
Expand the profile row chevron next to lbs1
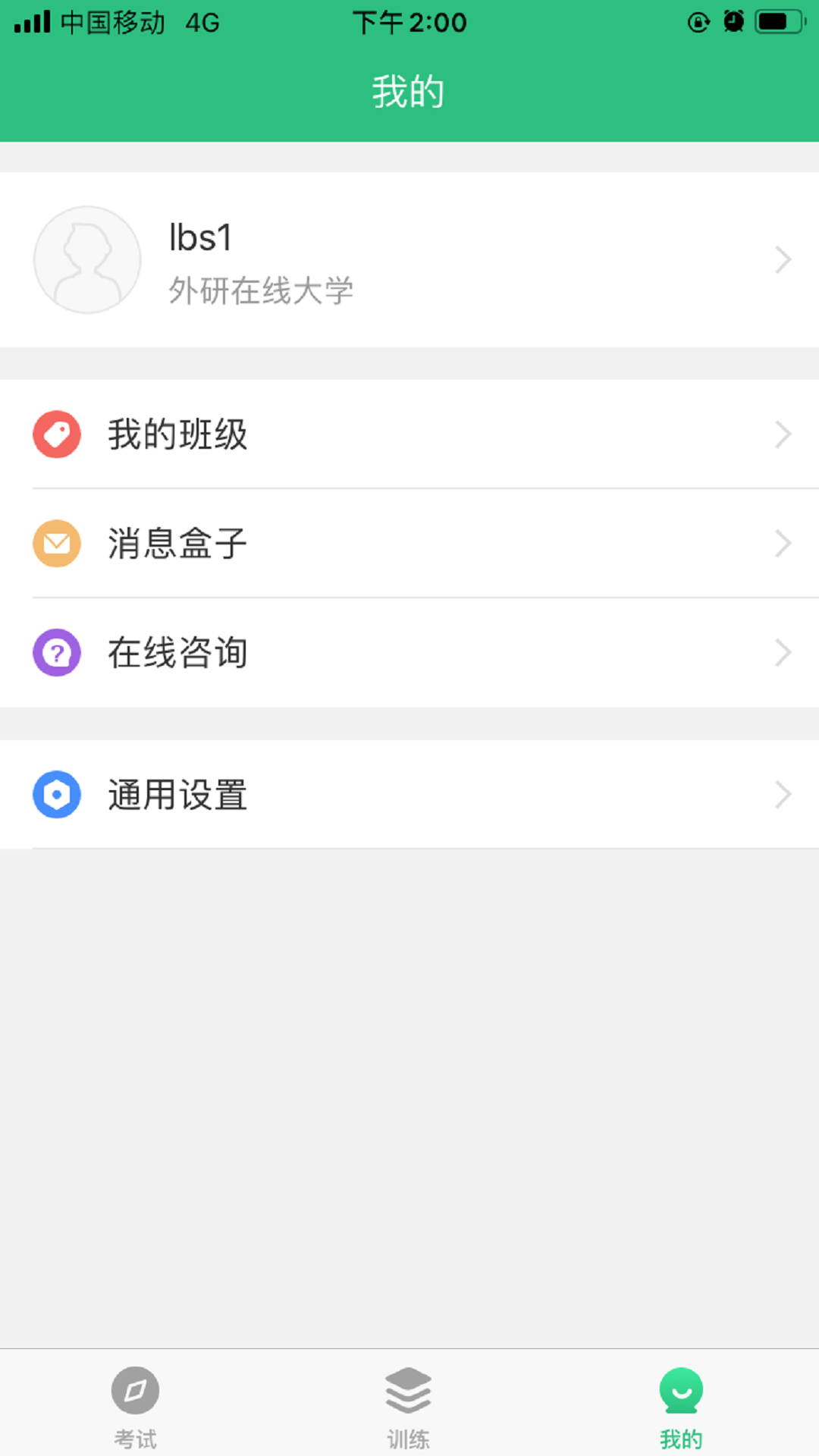pyautogui.click(x=784, y=259)
